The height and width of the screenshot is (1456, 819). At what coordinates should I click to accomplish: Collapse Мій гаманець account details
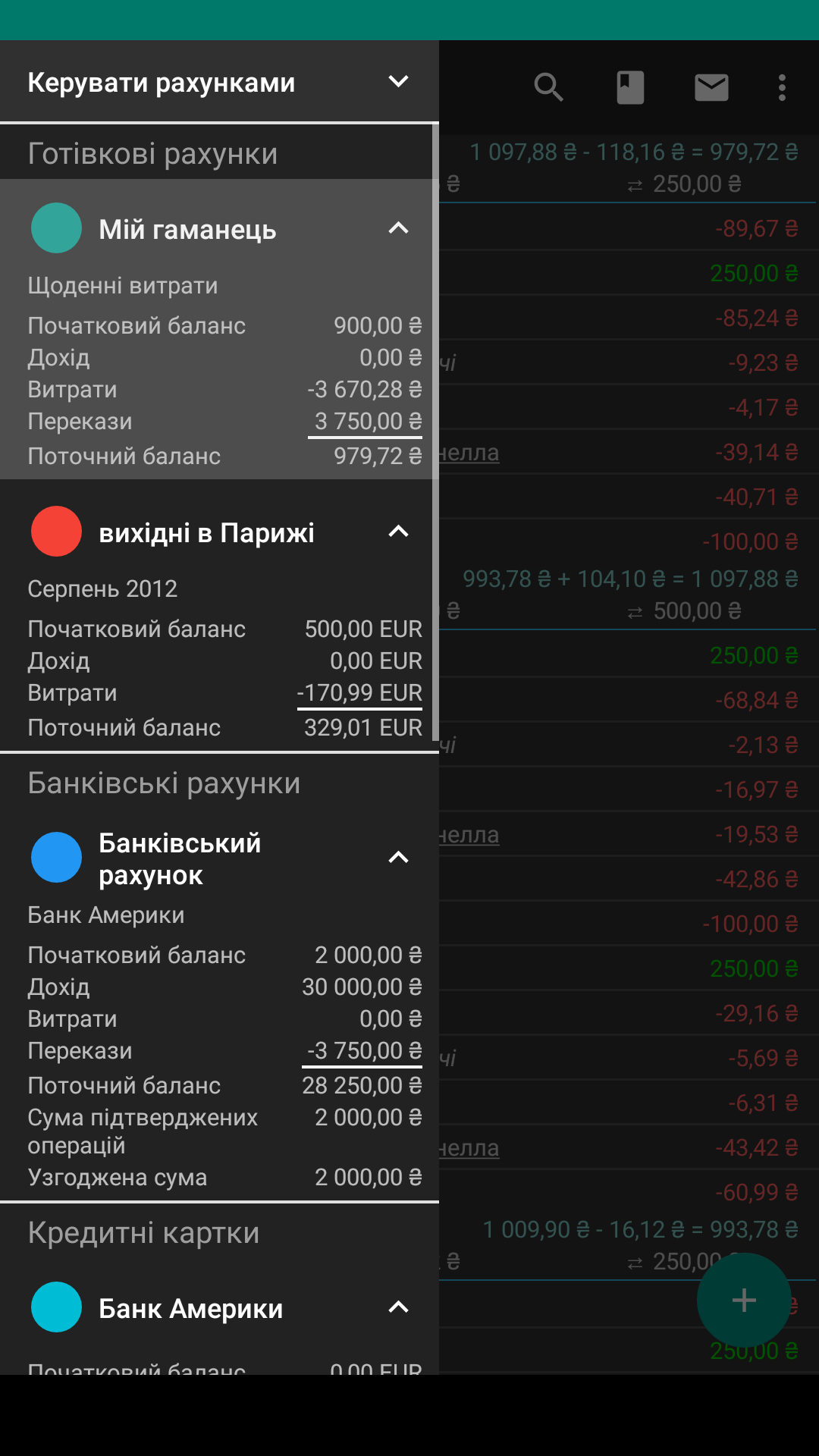click(x=398, y=228)
